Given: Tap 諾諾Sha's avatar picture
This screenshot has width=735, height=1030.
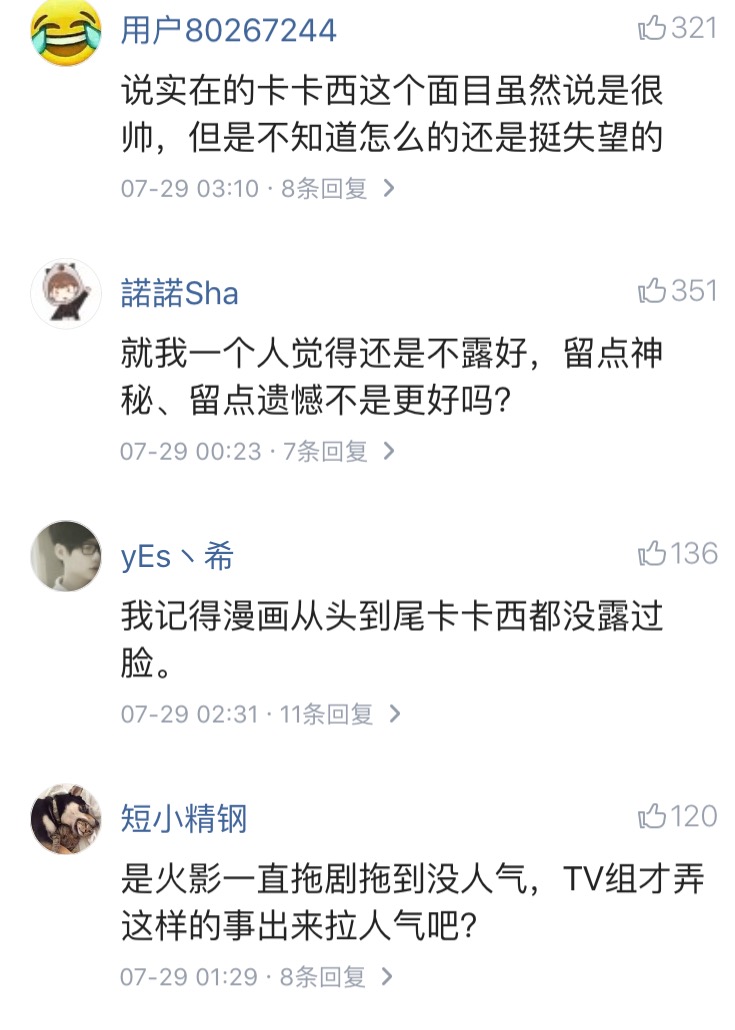Looking at the screenshot, I should [x=66, y=294].
